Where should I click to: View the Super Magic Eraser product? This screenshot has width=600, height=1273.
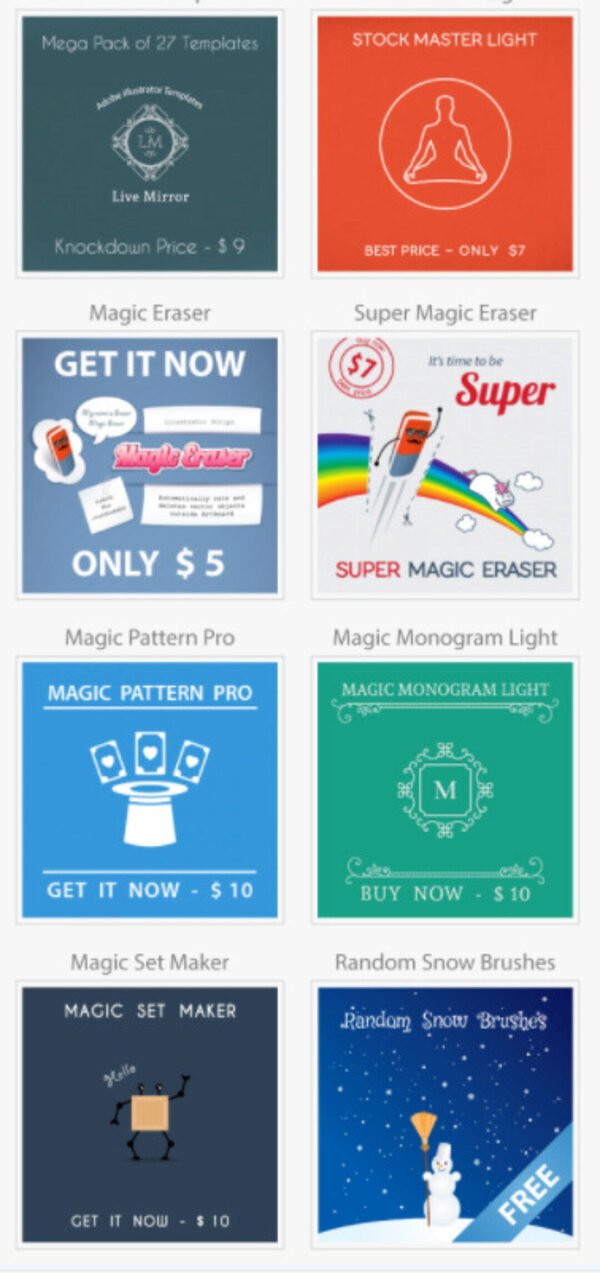[x=445, y=465]
